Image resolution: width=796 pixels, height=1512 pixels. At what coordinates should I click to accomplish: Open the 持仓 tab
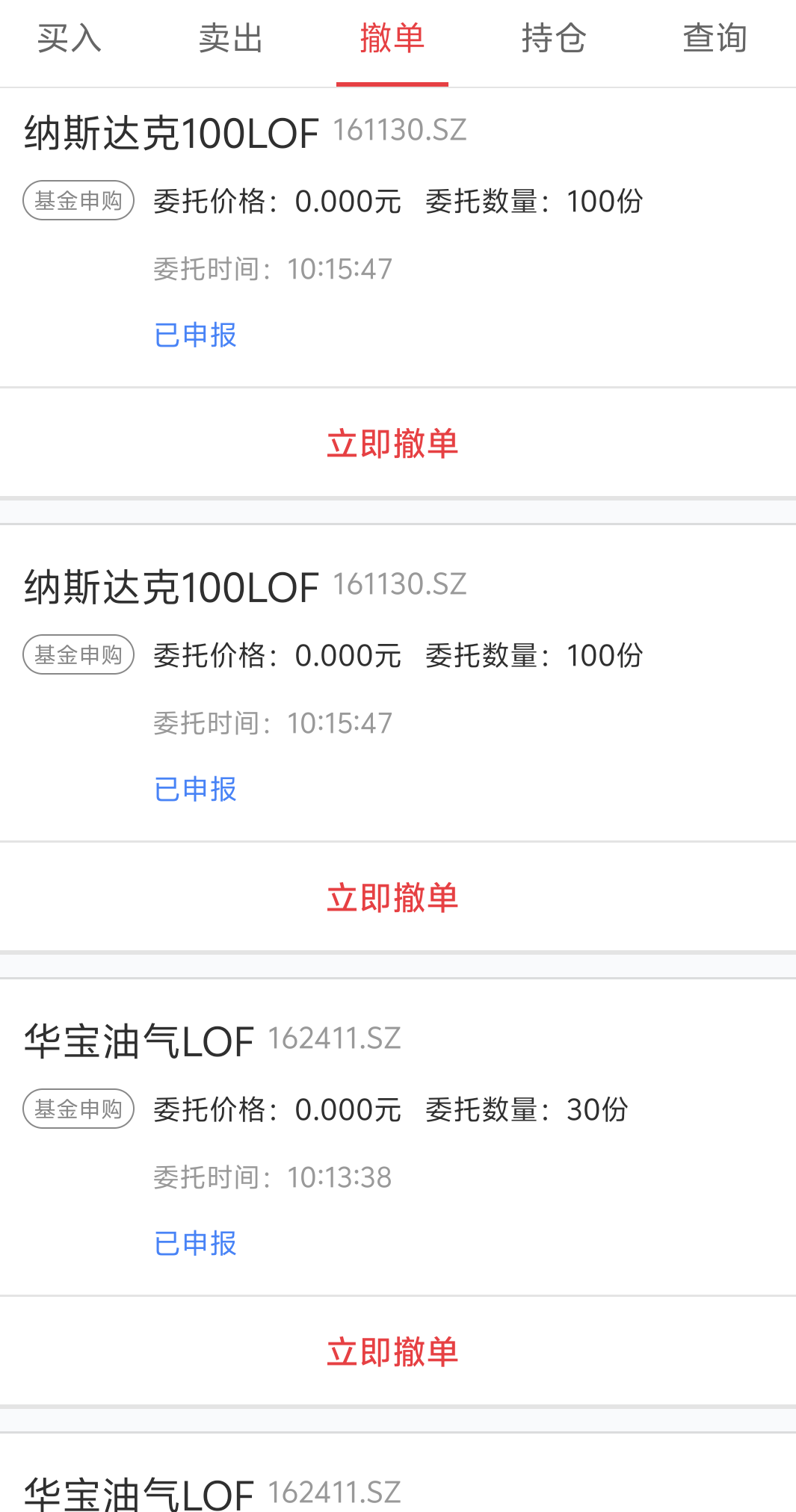tap(554, 39)
